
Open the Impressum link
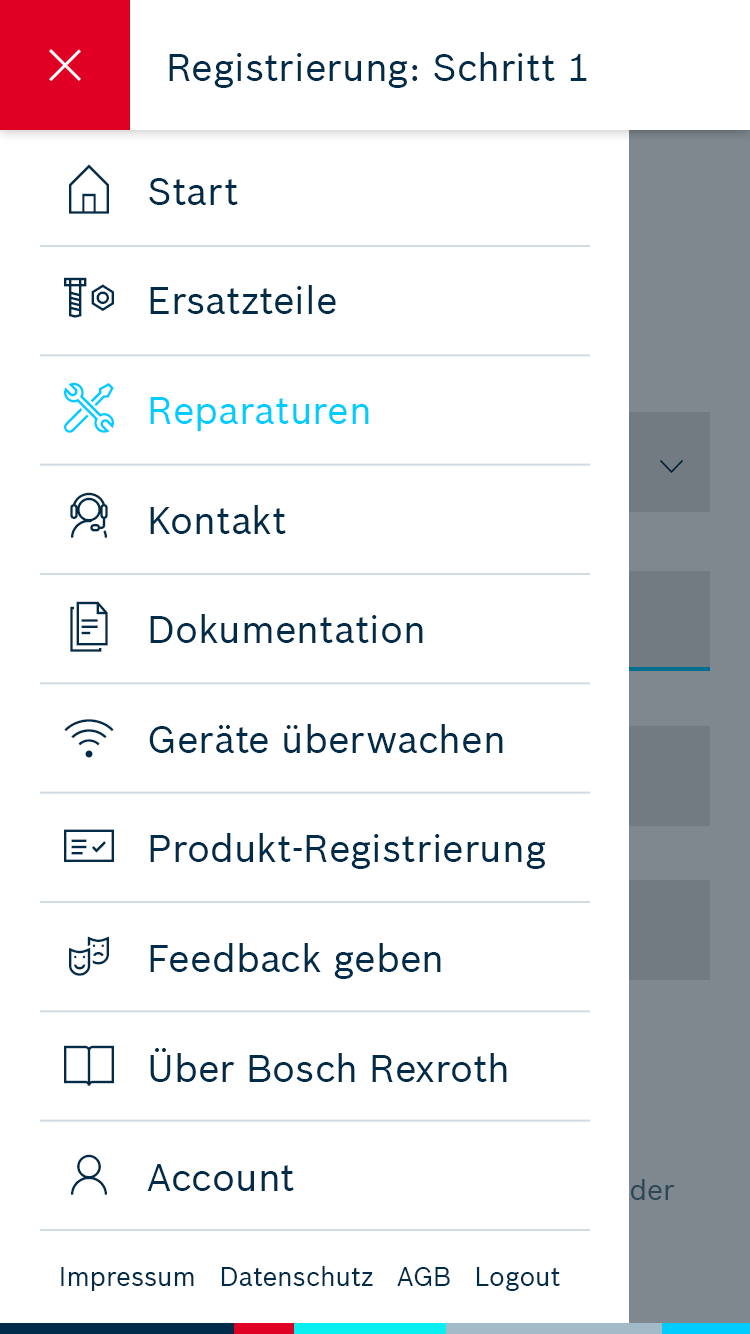[127, 1276]
